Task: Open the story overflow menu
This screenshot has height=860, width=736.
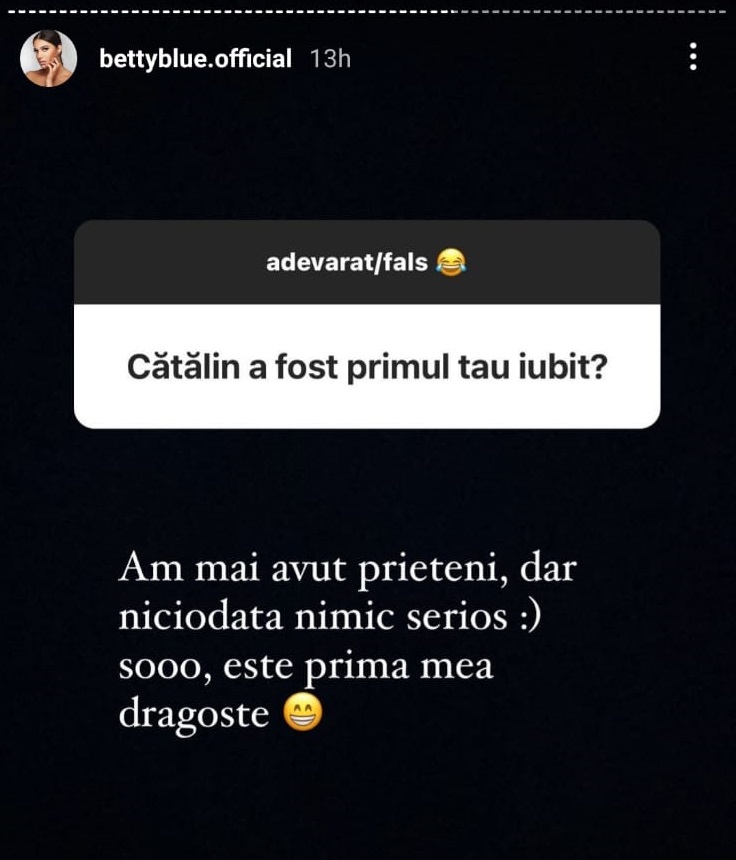Action: click(x=693, y=57)
